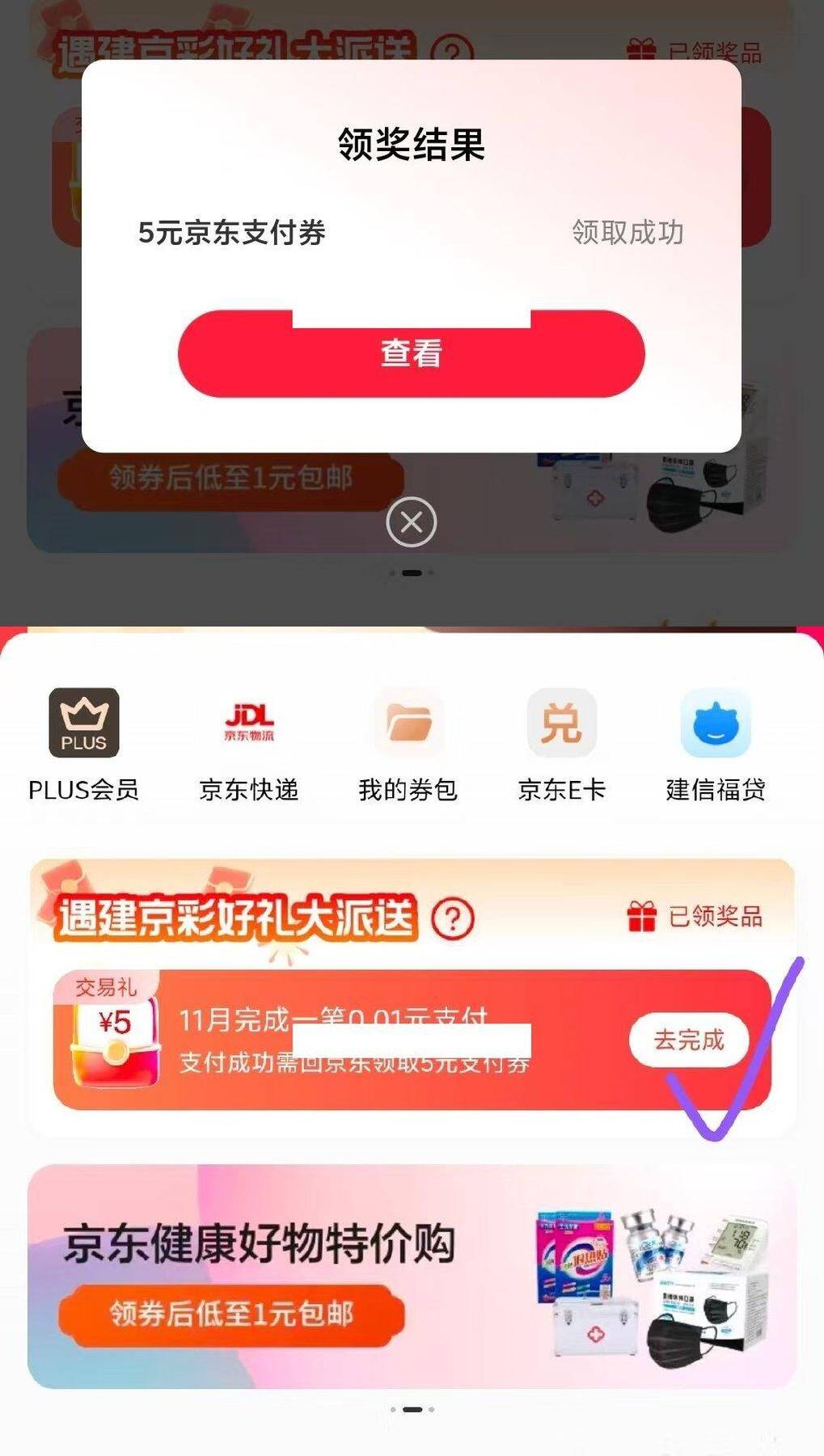The height and width of the screenshot is (1456, 824).
Task: Dismiss the 领奖结果 dialog with the X
Action: [x=411, y=522]
